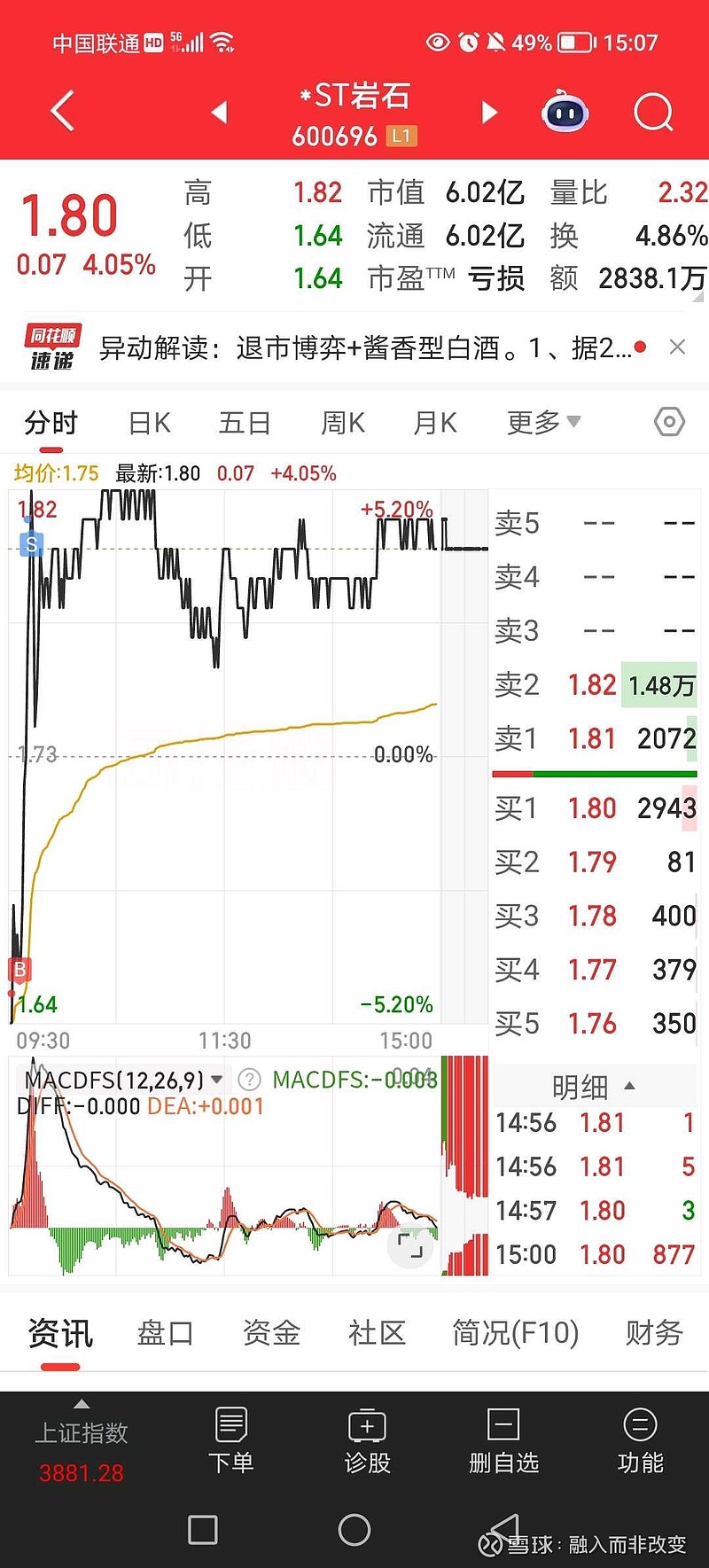Switch to the next stock
This screenshot has width=709, height=1568.
click(489, 113)
